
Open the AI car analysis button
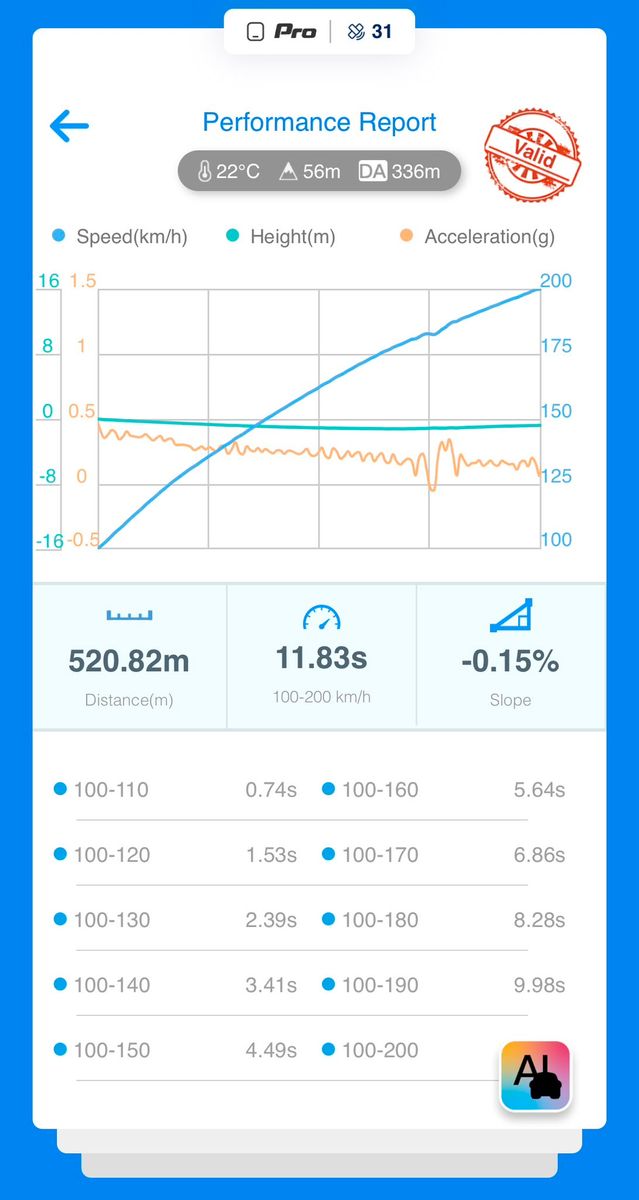pyautogui.click(x=536, y=1076)
